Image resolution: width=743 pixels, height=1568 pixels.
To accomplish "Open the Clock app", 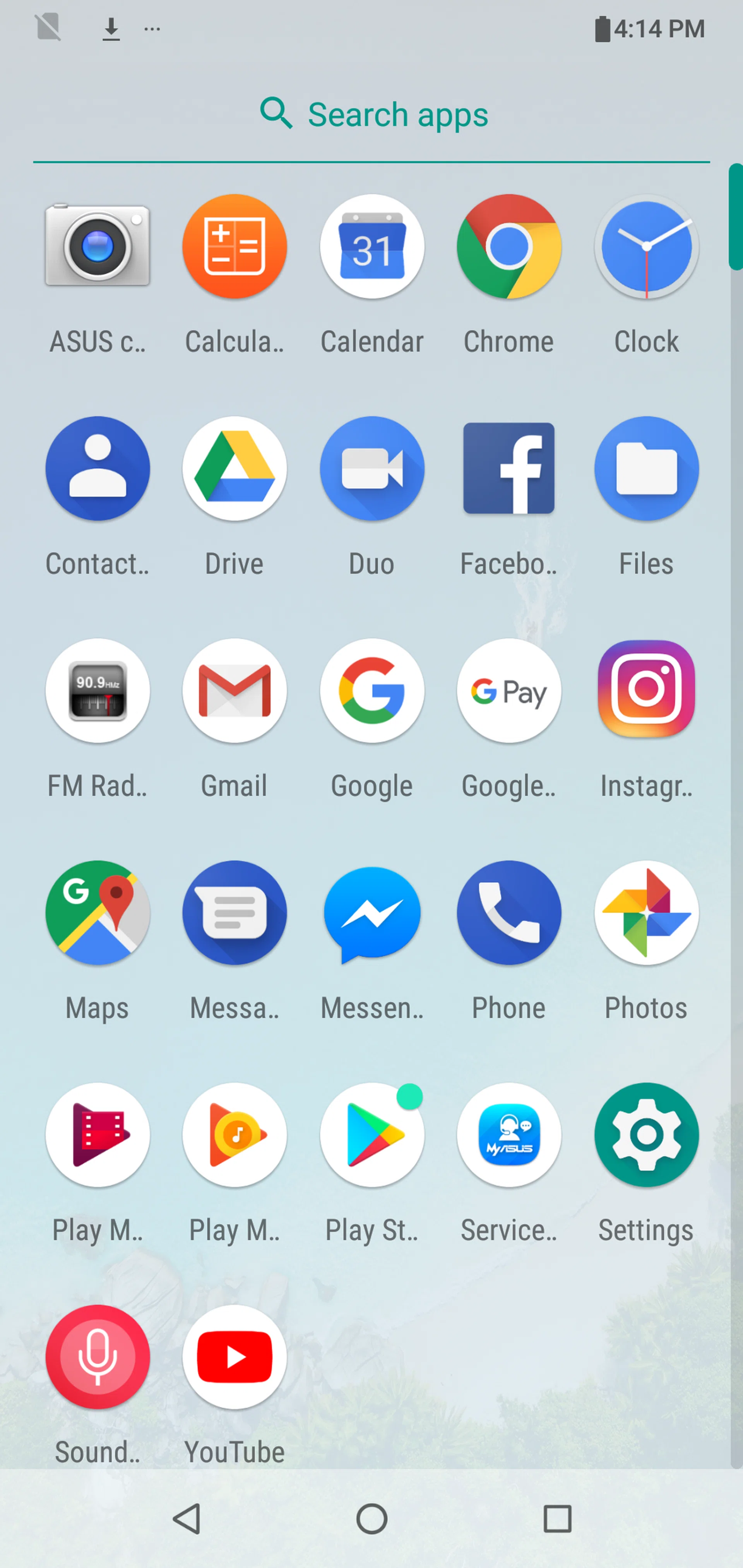I will coord(646,246).
